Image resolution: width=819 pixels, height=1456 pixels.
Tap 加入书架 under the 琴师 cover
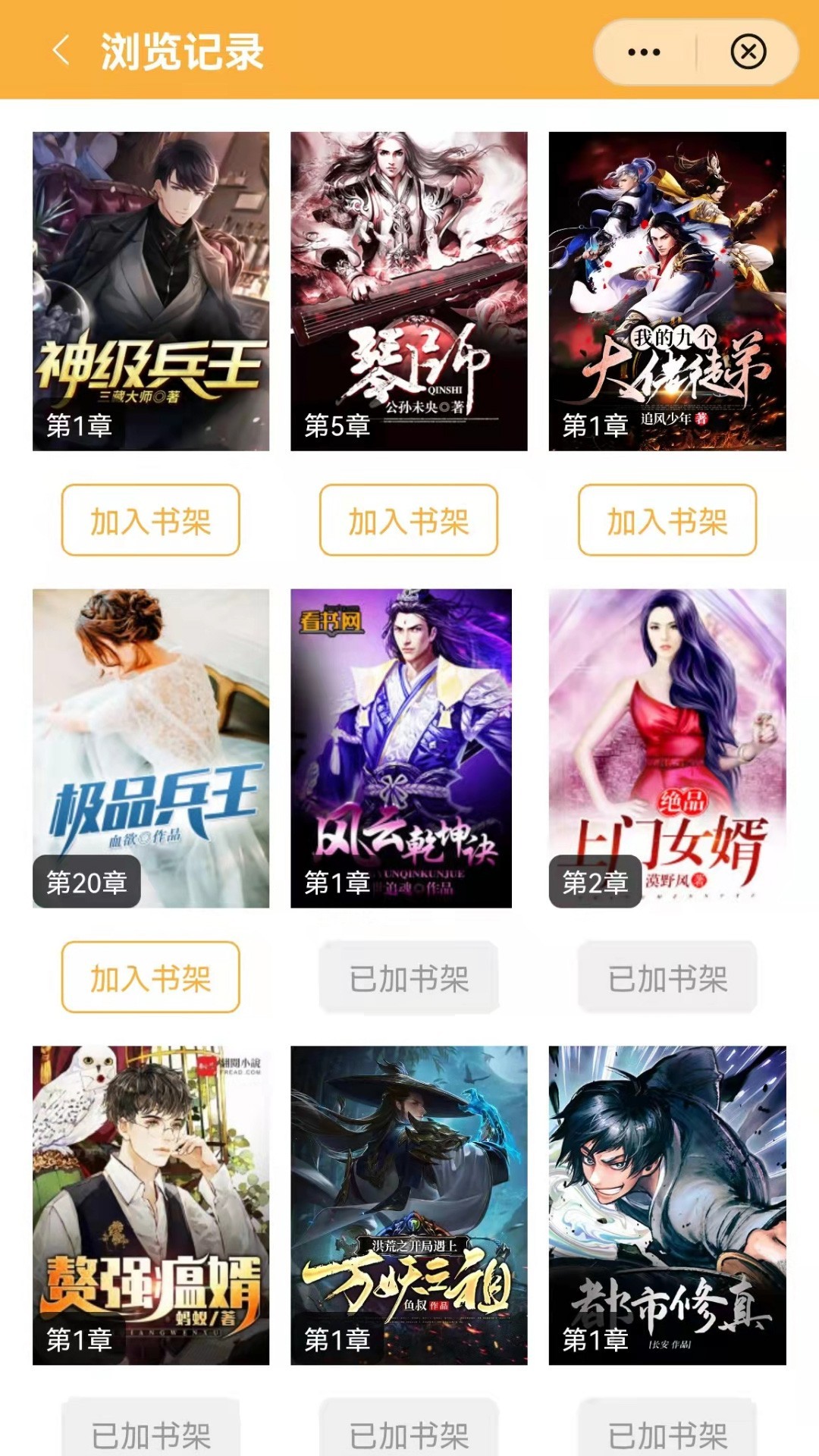pos(407,520)
